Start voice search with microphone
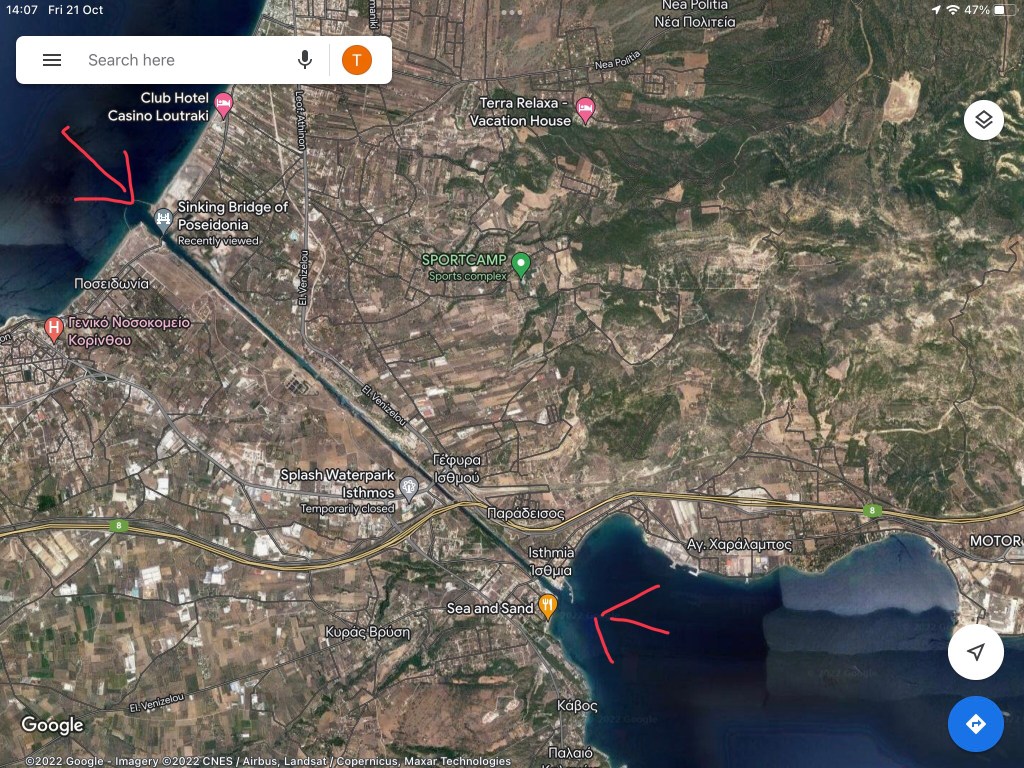Screen dimensions: 1024x768 point(305,60)
